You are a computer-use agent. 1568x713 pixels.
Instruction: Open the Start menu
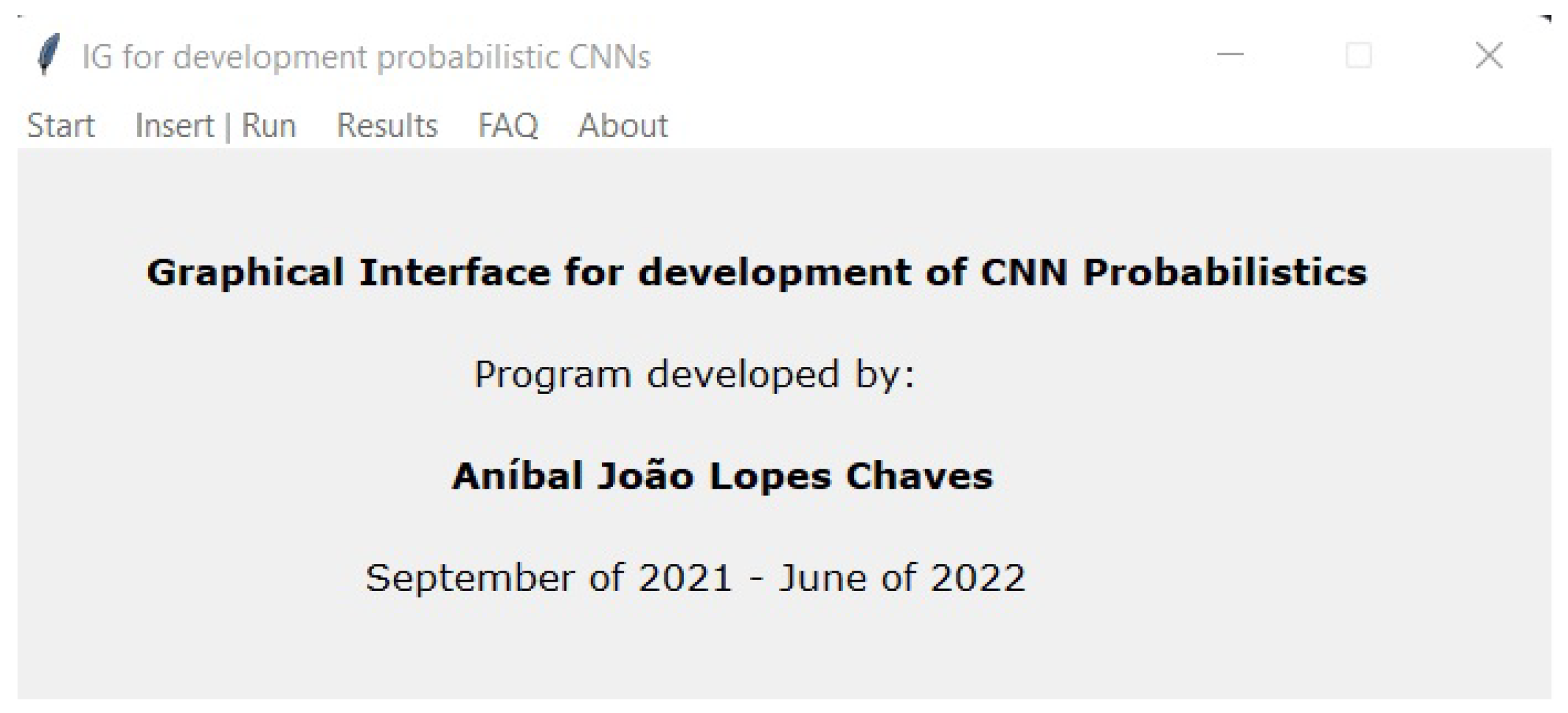pyautogui.click(x=60, y=125)
